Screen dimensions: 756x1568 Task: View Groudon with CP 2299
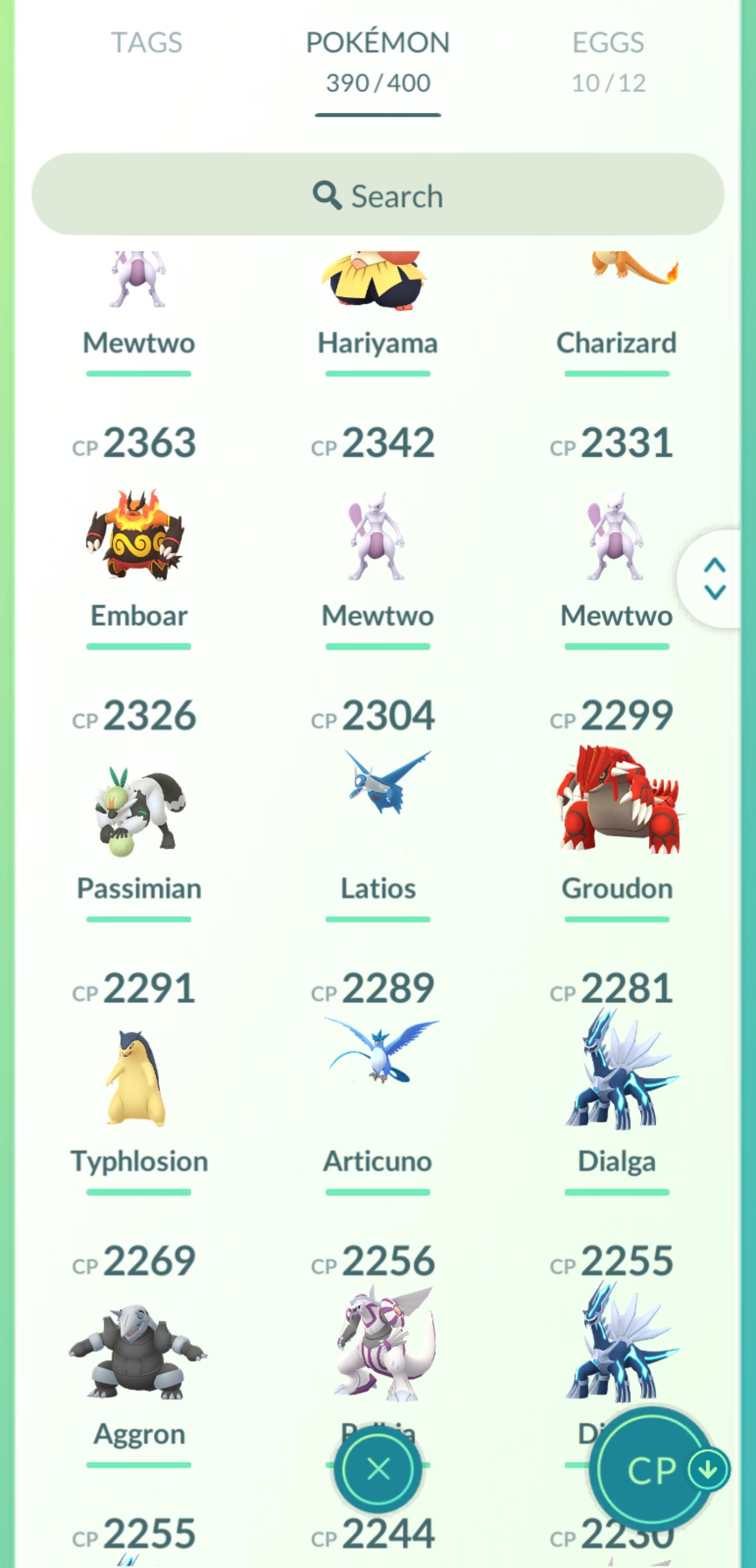tap(616, 810)
